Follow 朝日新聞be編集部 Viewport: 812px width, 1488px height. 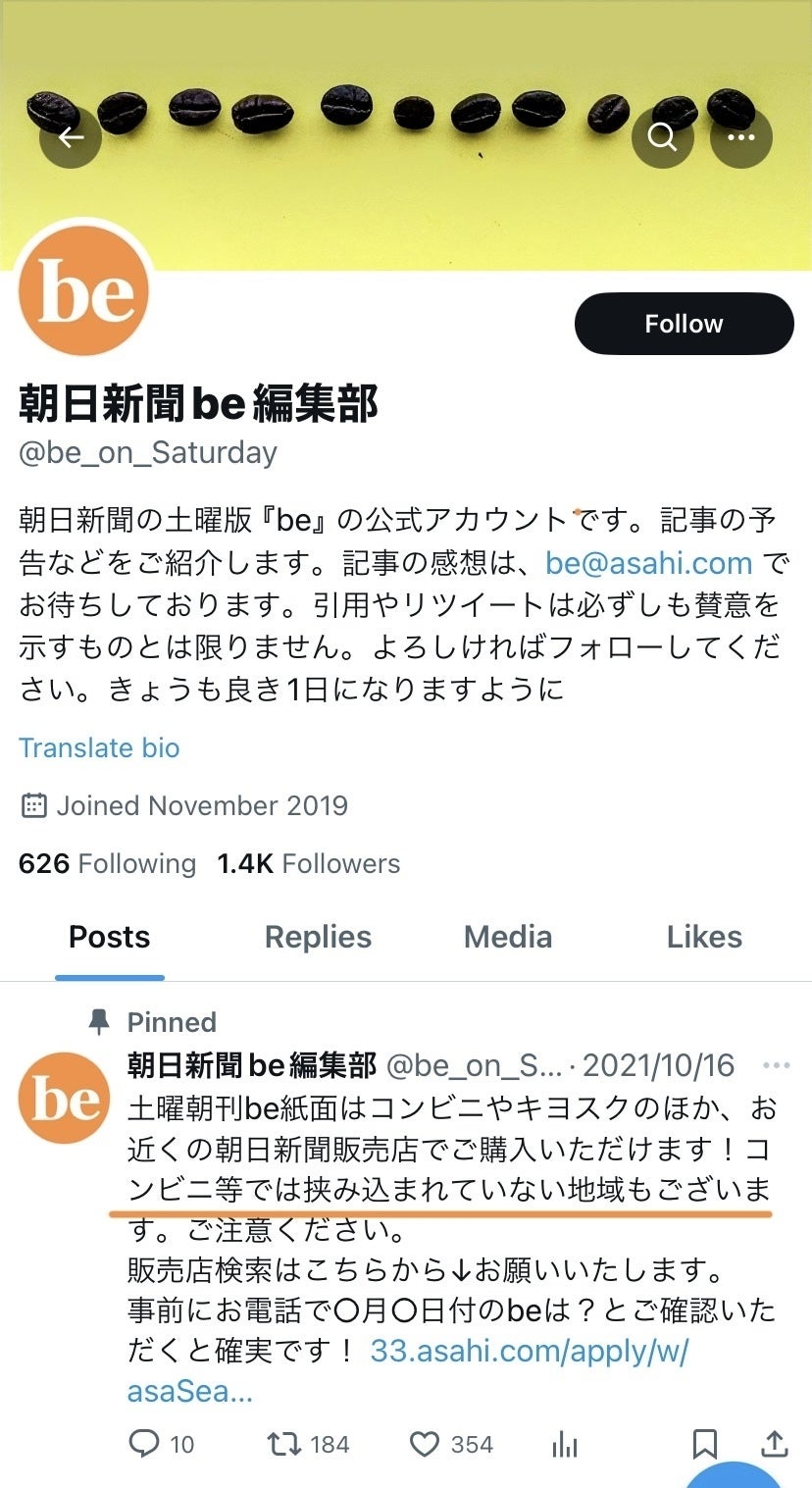point(684,324)
